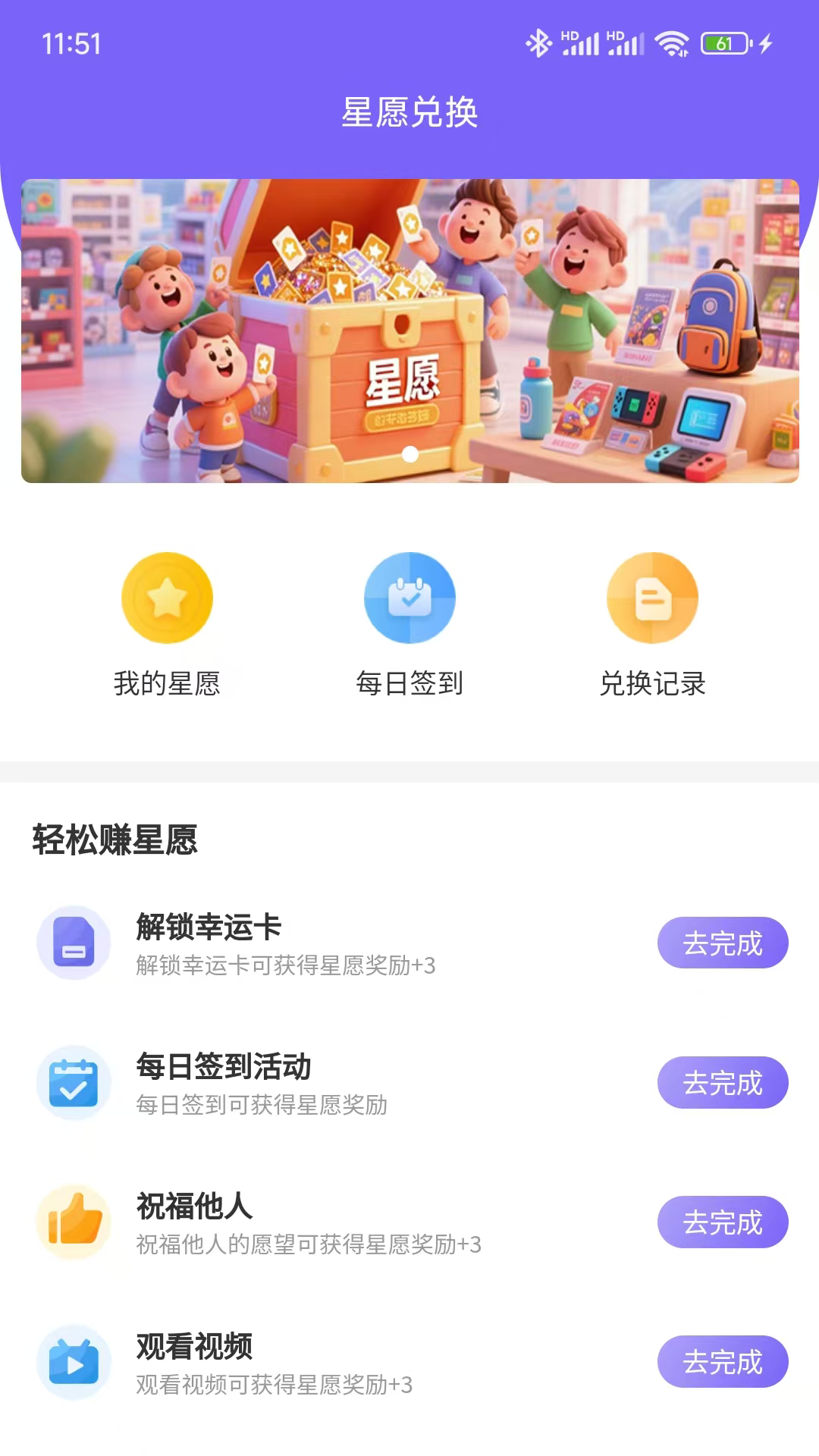The height and width of the screenshot is (1456, 819).
Task: Click the 观看视频 video play icon
Action: pyautogui.click(x=74, y=1361)
